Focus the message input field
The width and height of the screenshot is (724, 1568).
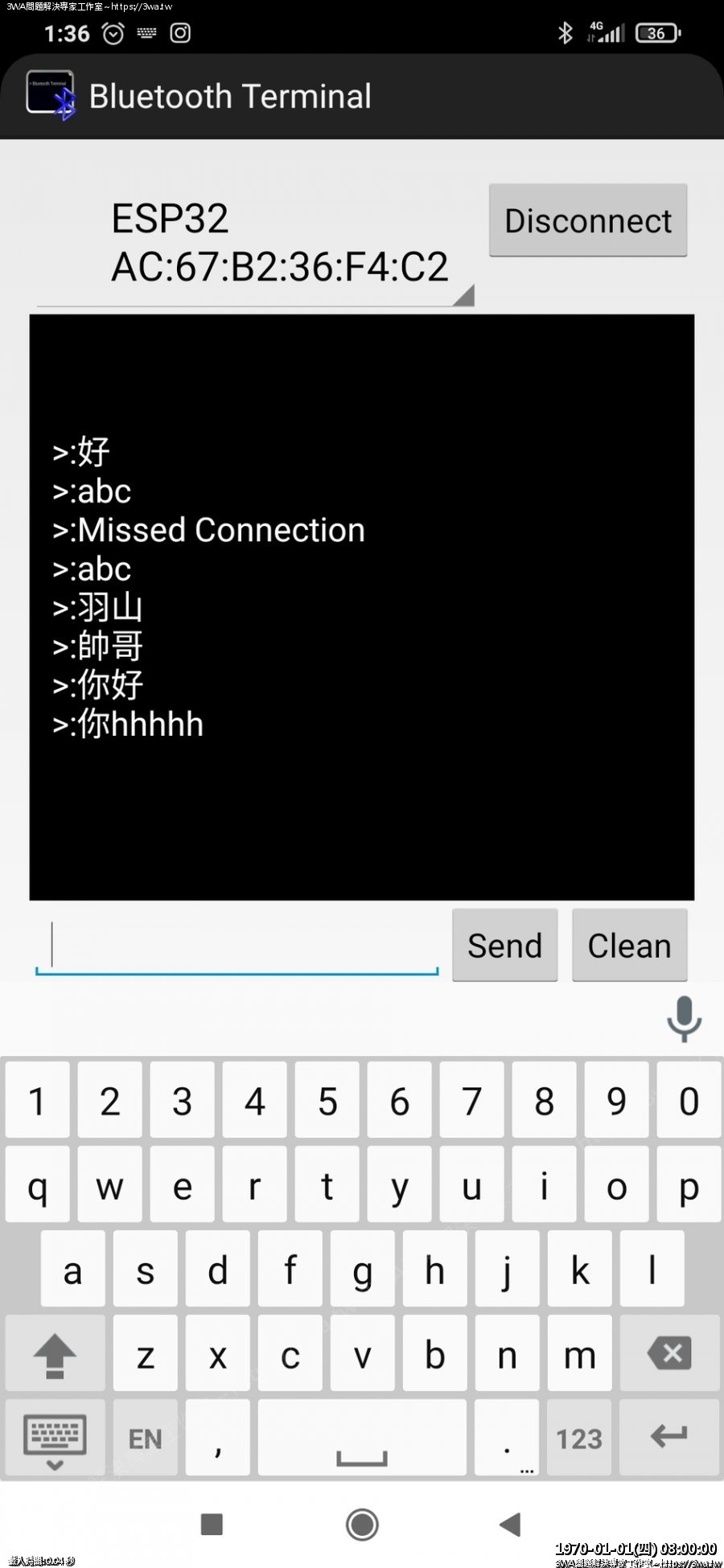237,946
